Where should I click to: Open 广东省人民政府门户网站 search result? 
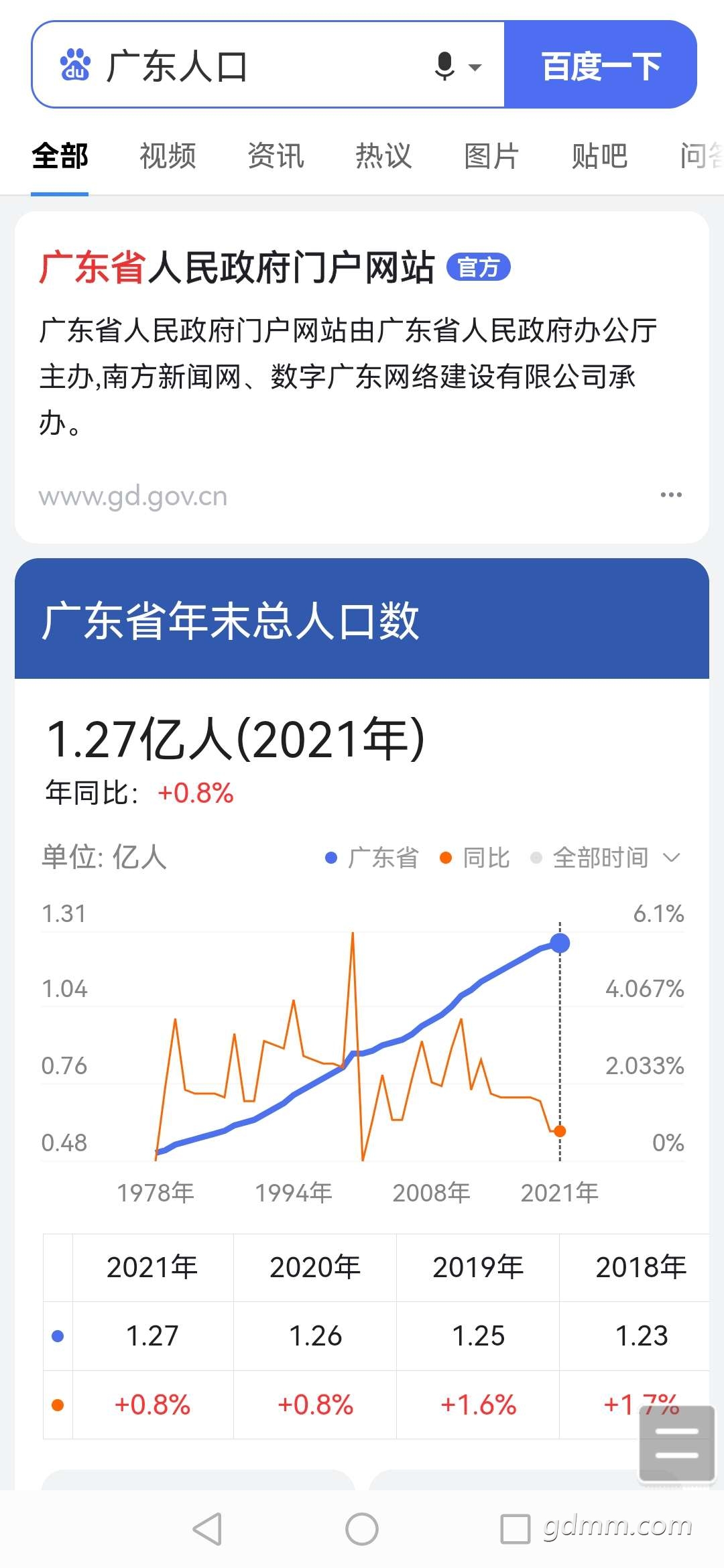[x=237, y=267]
